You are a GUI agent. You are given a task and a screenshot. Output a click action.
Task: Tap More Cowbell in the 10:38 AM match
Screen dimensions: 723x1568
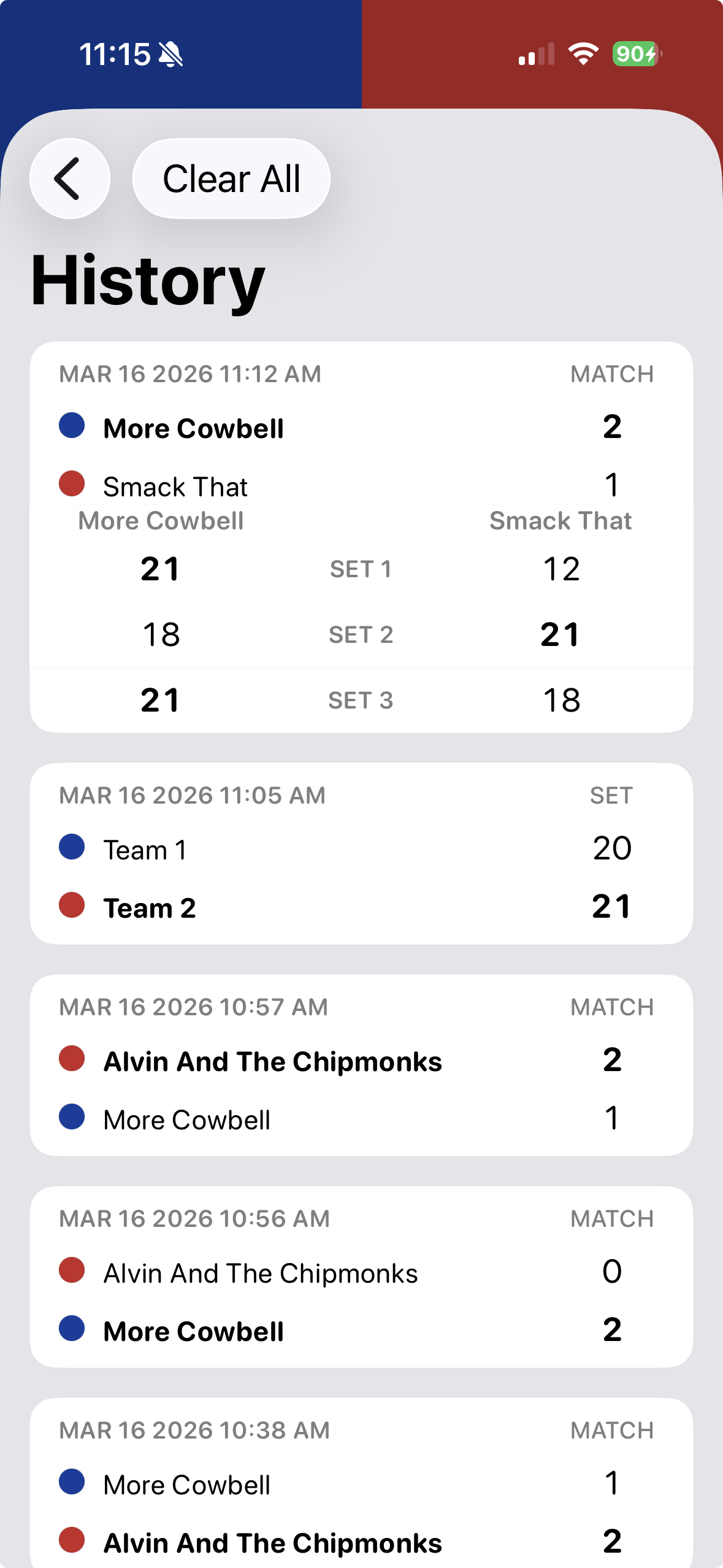(x=186, y=1484)
